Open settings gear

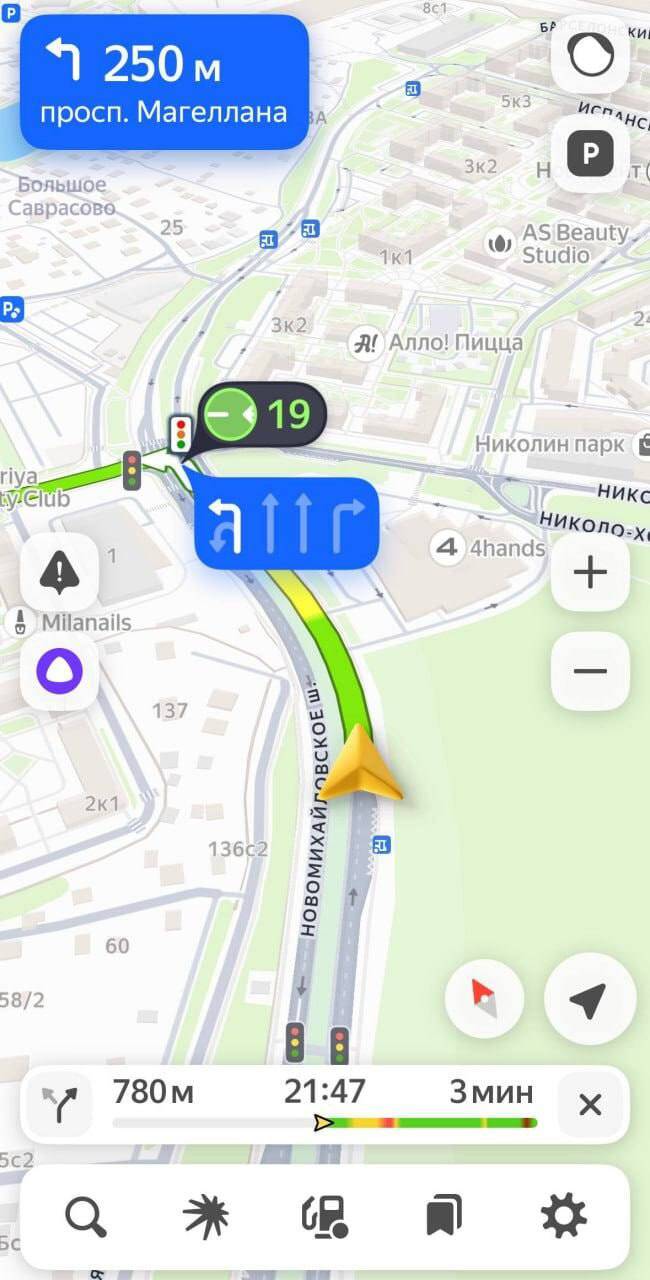click(563, 1216)
